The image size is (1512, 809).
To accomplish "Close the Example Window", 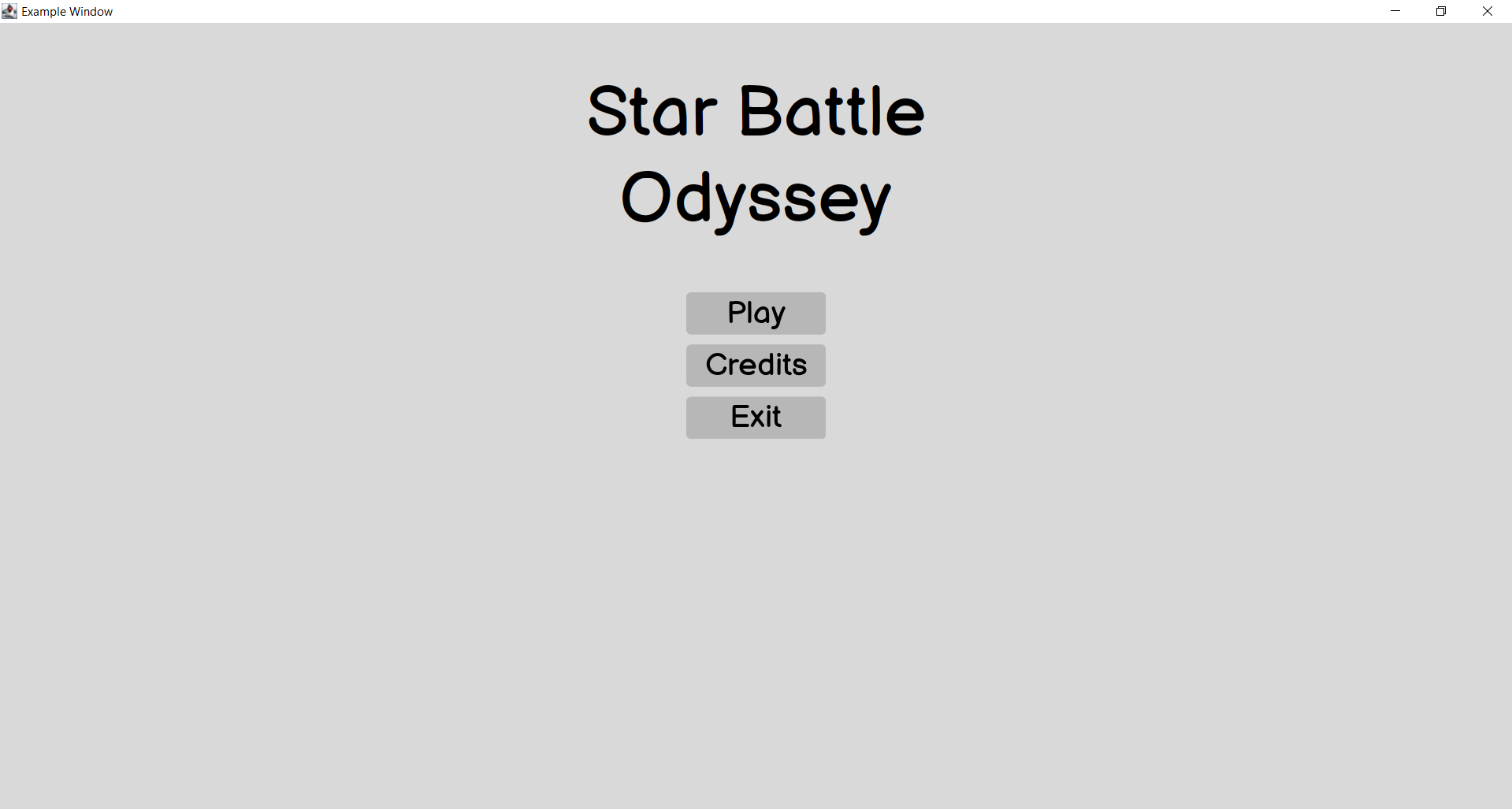I will coord(1488,11).
